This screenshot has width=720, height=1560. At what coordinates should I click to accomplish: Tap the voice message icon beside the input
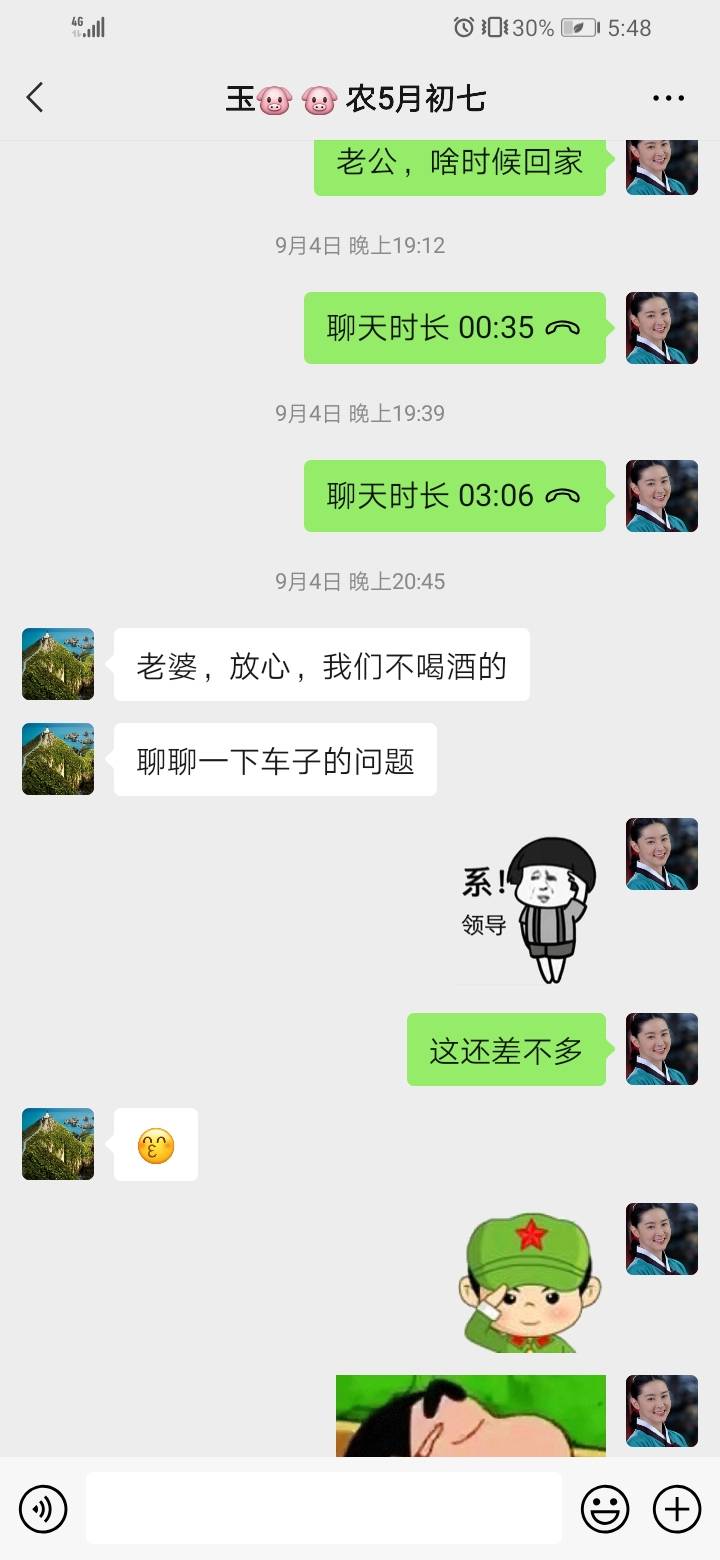coord(42,1508)
